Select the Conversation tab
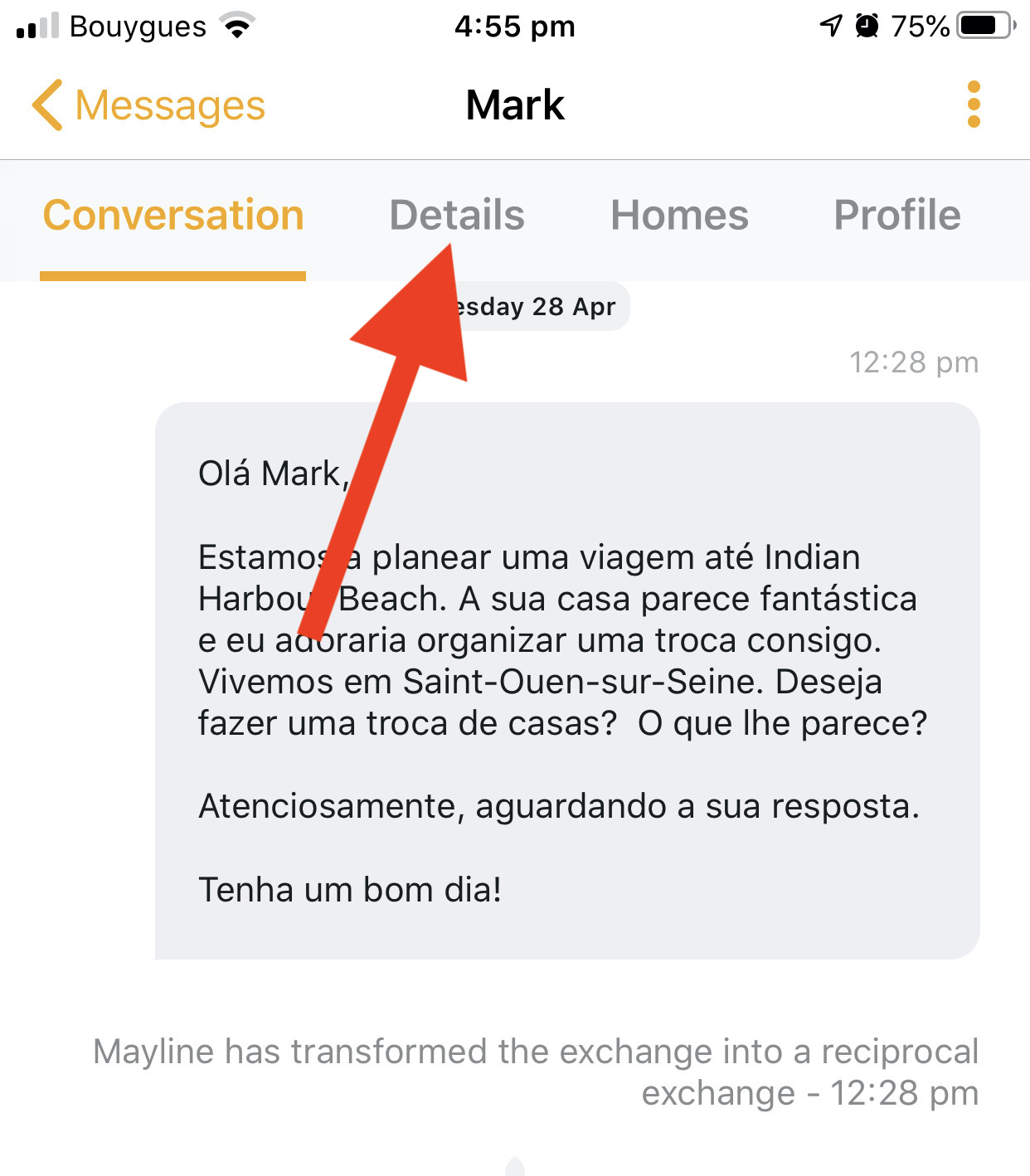The image size is (1030, 1176). tap(173, 216)
